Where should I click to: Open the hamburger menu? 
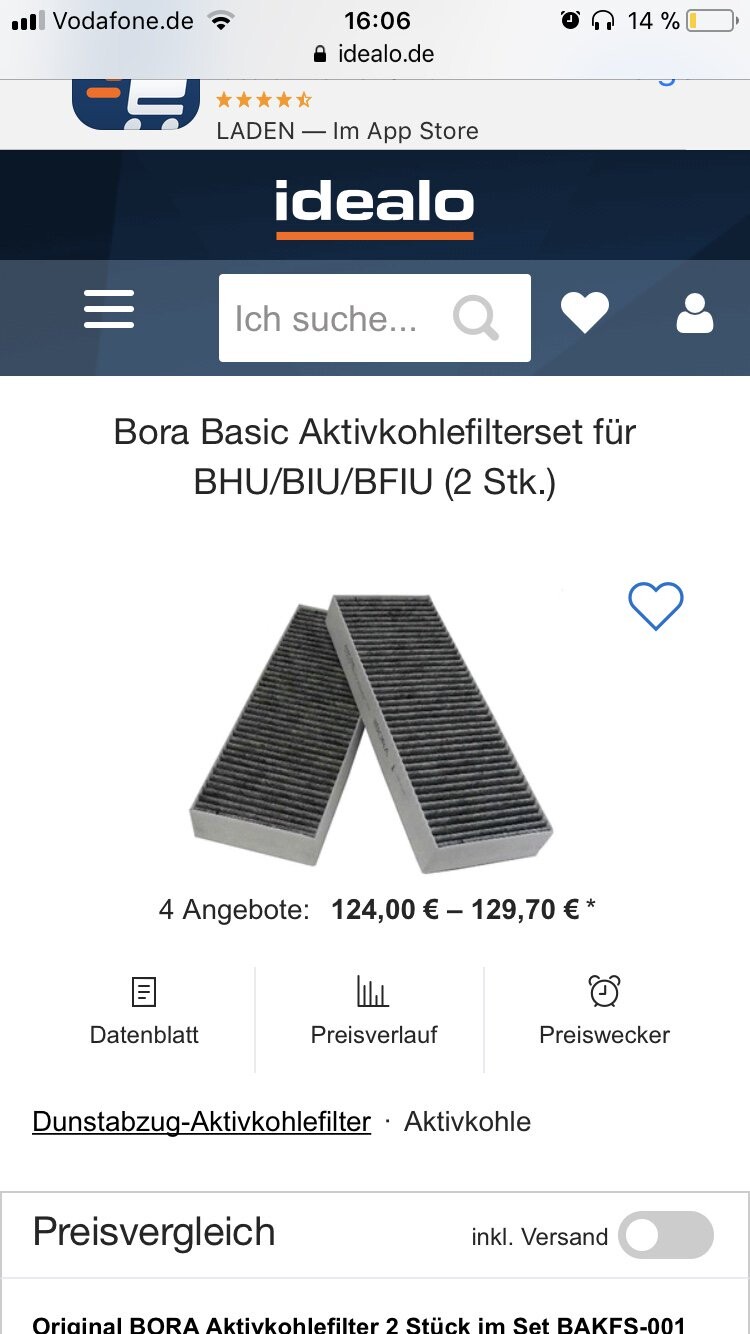pos(109,309)
